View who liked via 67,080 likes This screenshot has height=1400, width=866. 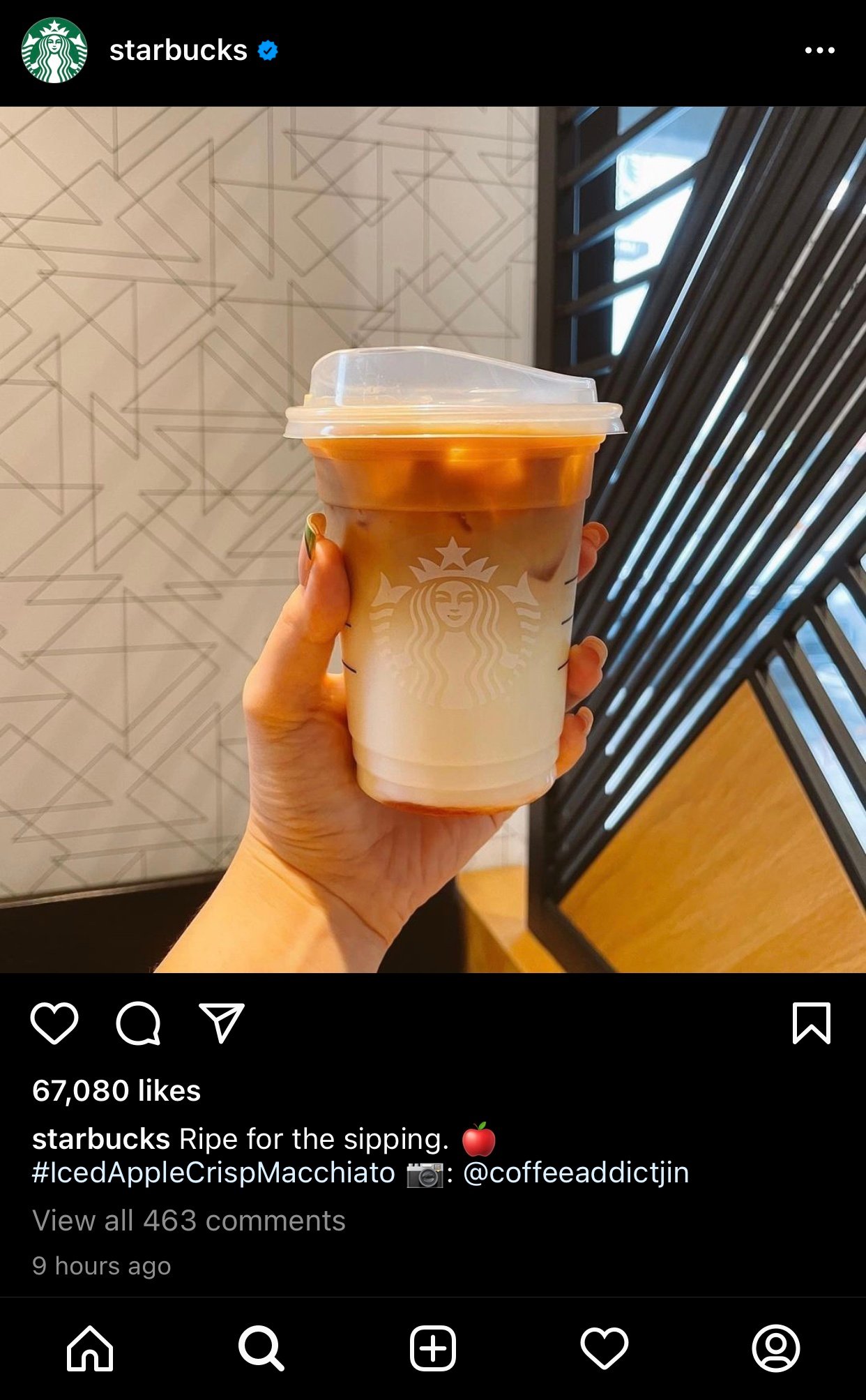116,1090
